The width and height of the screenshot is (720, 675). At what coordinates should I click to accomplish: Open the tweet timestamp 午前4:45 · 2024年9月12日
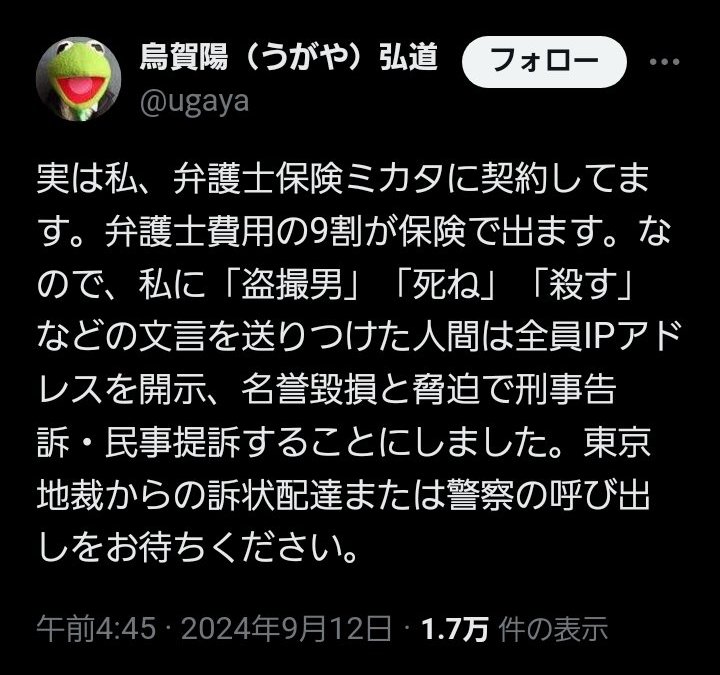pos(214,629)
